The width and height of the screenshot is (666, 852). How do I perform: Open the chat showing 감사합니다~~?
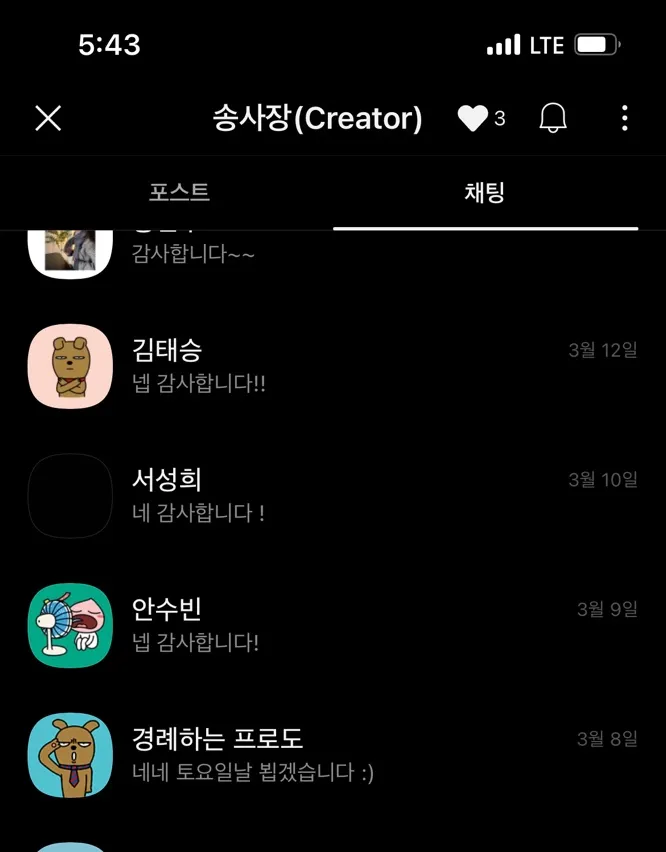pos(332,254)
